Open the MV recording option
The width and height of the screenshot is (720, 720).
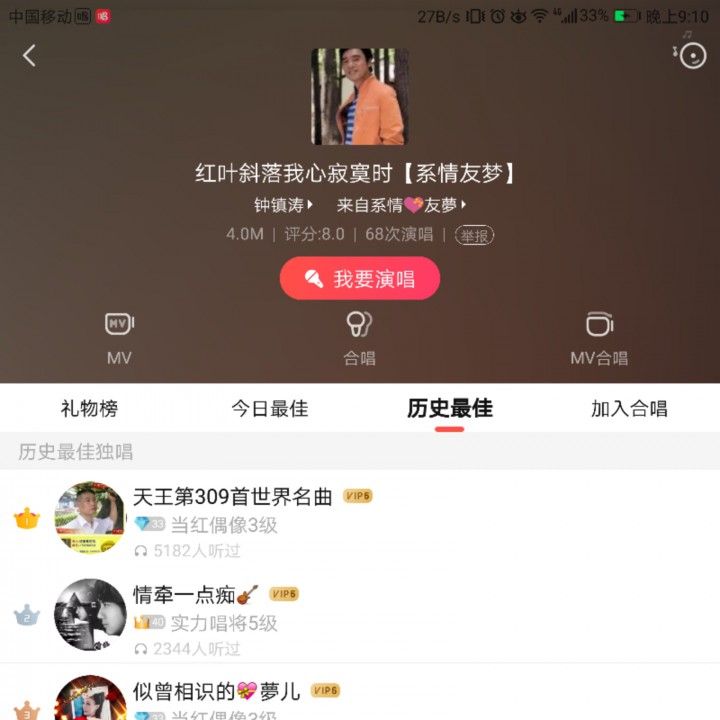(119, 338)
